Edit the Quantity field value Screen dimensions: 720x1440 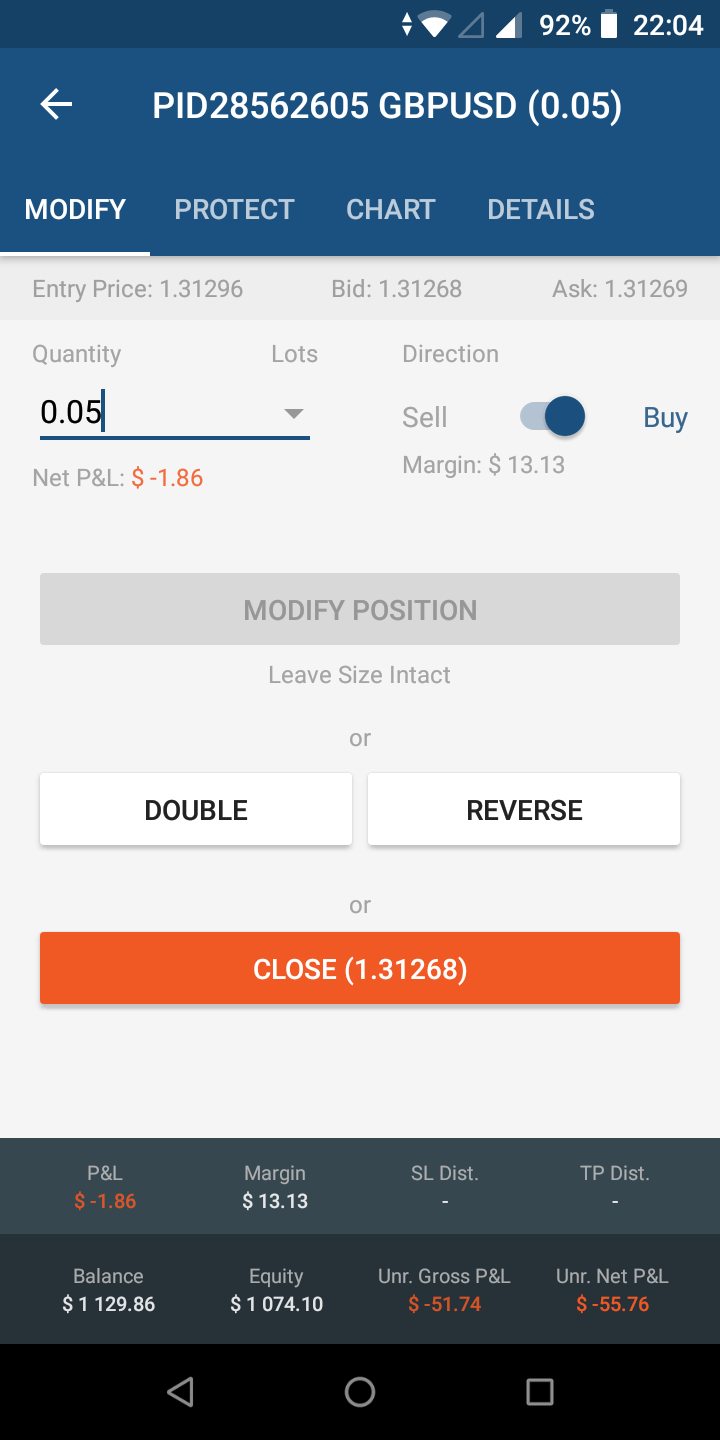point(150,412)
